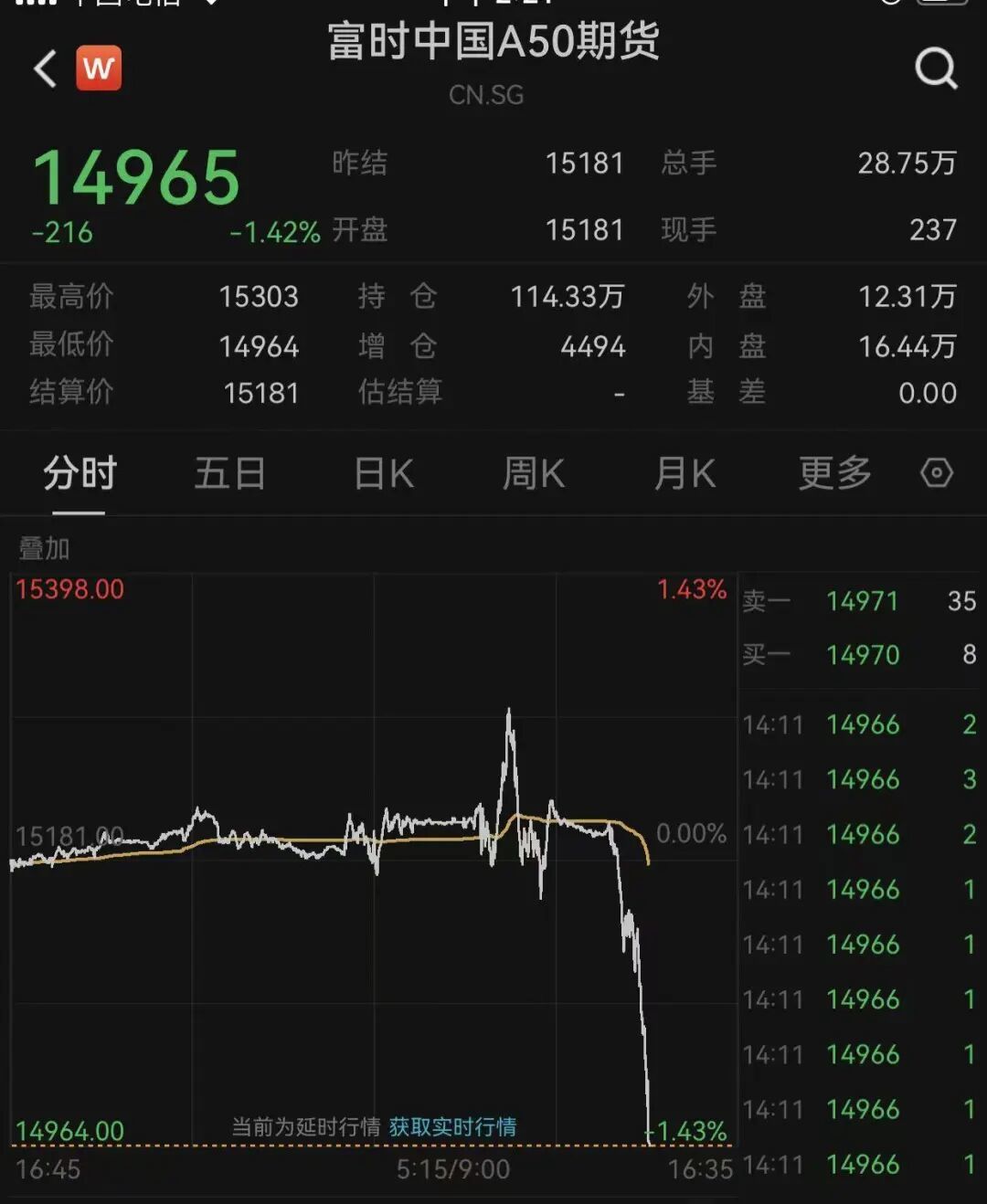Image resolution: width=987 pixels, height=1204 pixels.
Task: Open the orange W app icon
Action: tap(98, 69)
